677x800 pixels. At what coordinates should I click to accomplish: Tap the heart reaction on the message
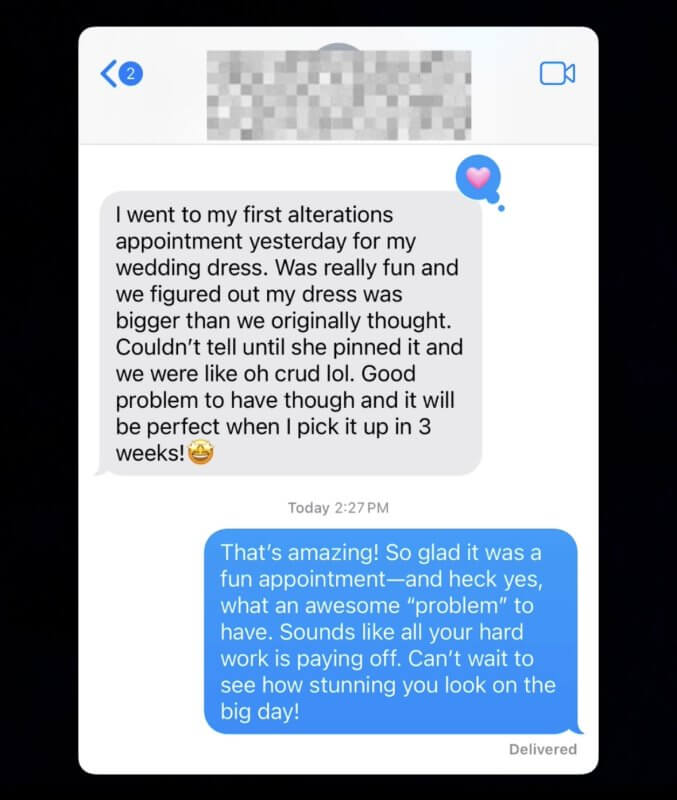tap(479, 179)
